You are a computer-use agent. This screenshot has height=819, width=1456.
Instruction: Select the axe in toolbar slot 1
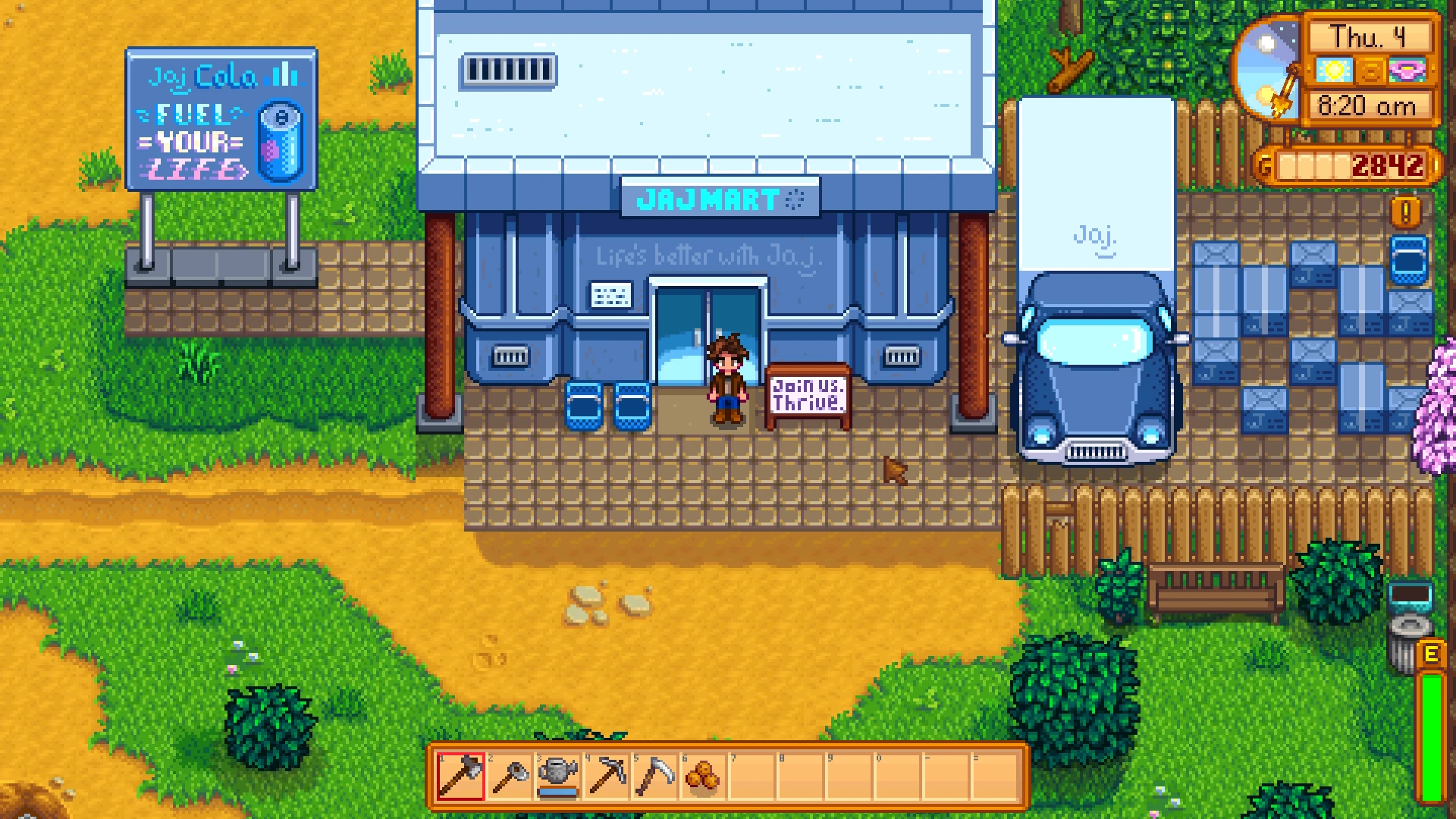pyautogui.click(x=461, y=776)
